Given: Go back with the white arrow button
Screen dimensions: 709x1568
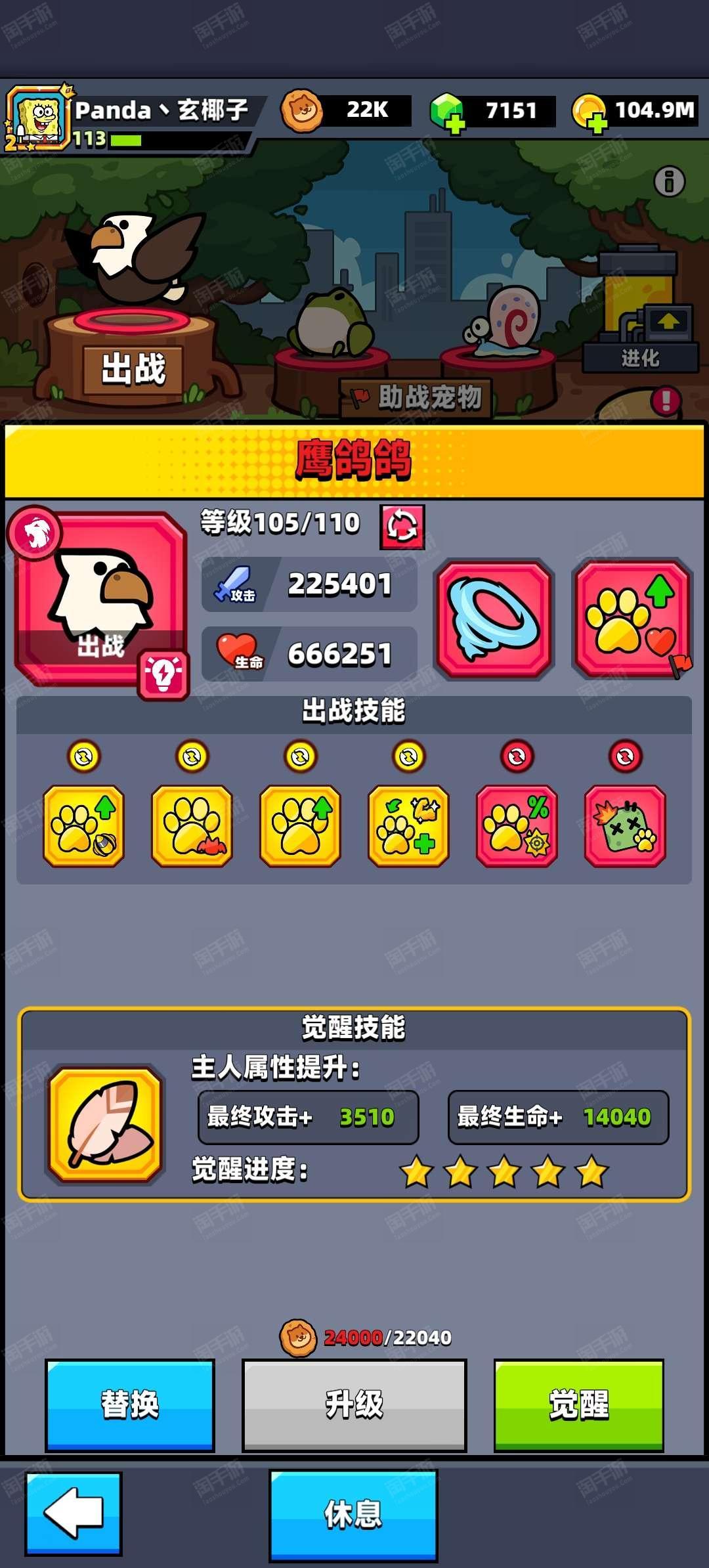Looking at the screenshot, I should (74, 1514).
